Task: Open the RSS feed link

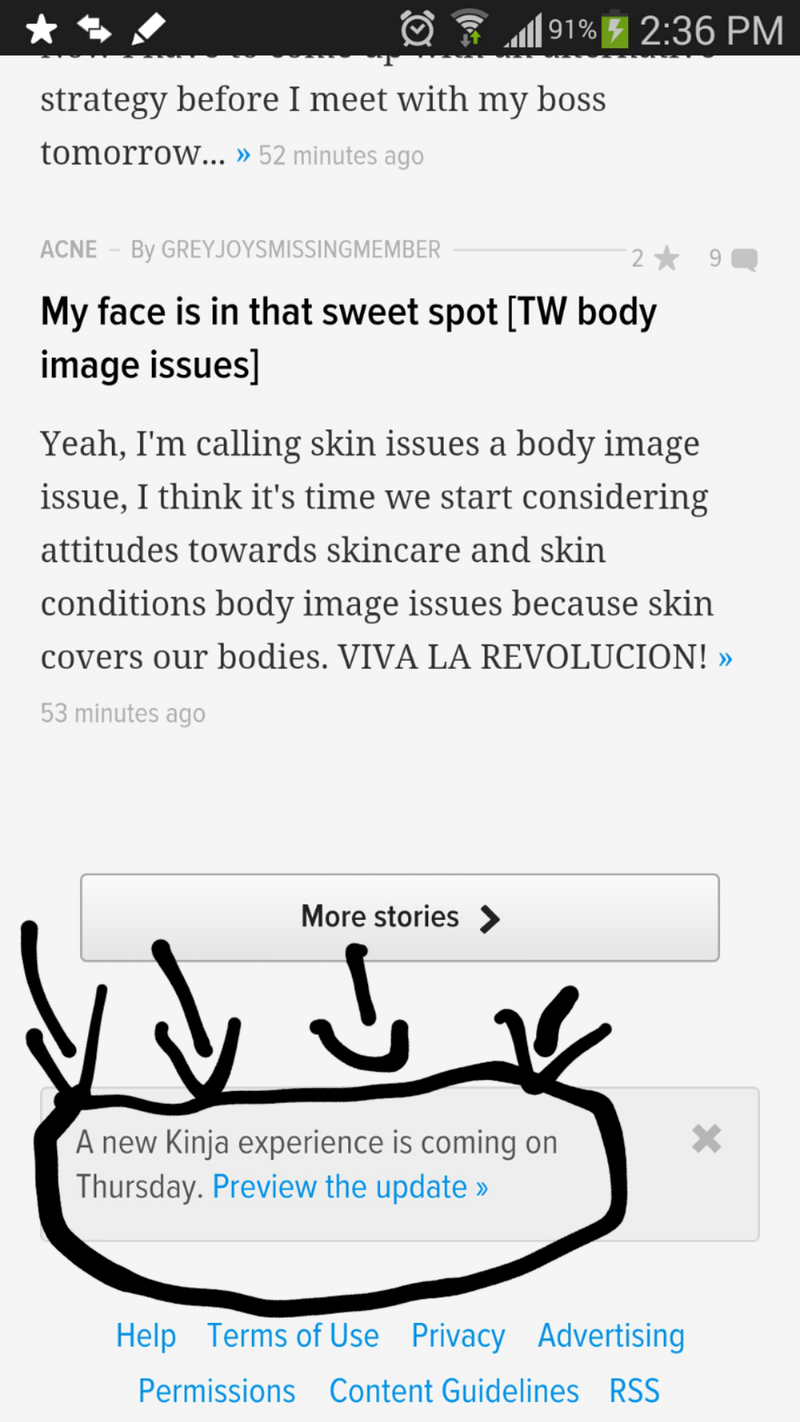Action: (634, 1391)
